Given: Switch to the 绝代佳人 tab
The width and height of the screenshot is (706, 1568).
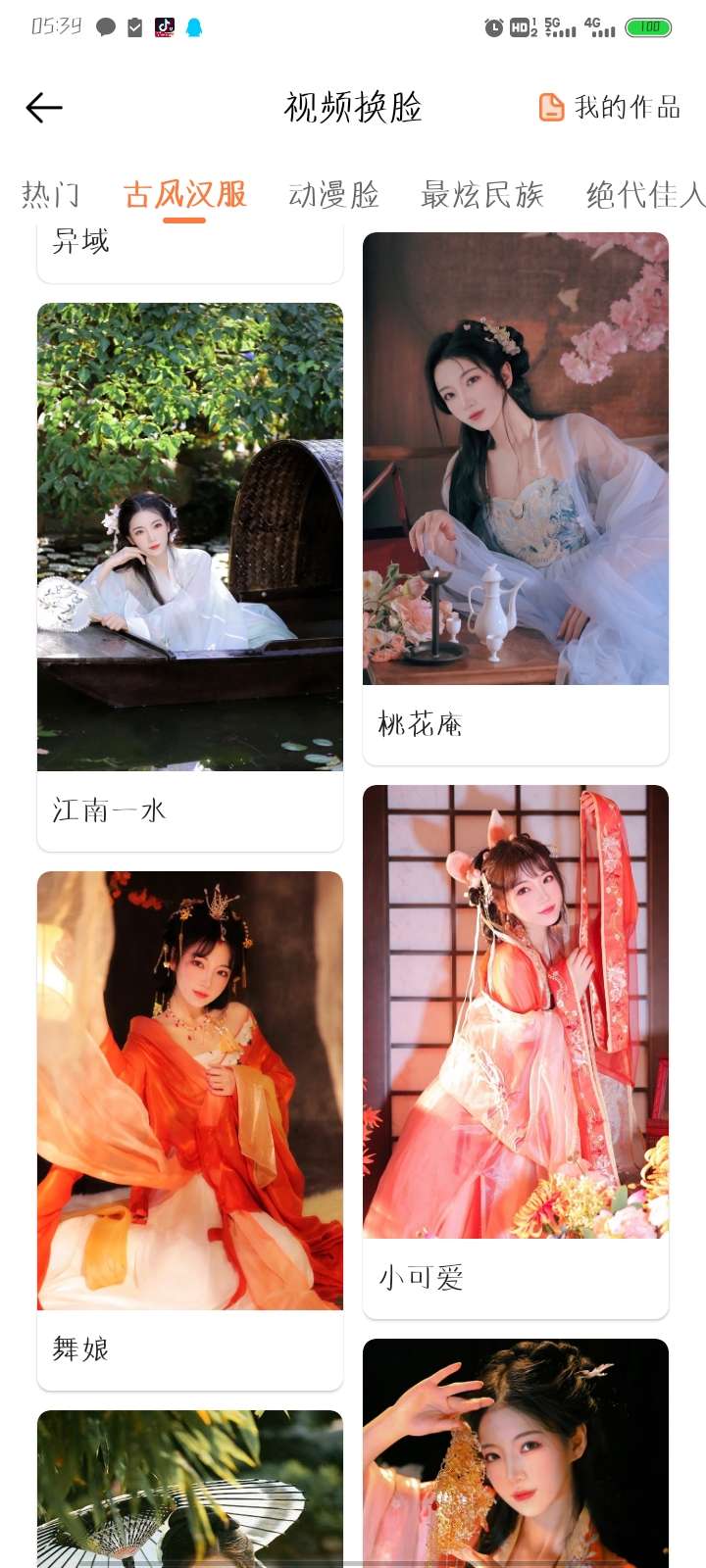Looking at the screenshot, I should (x=644, y=195).
